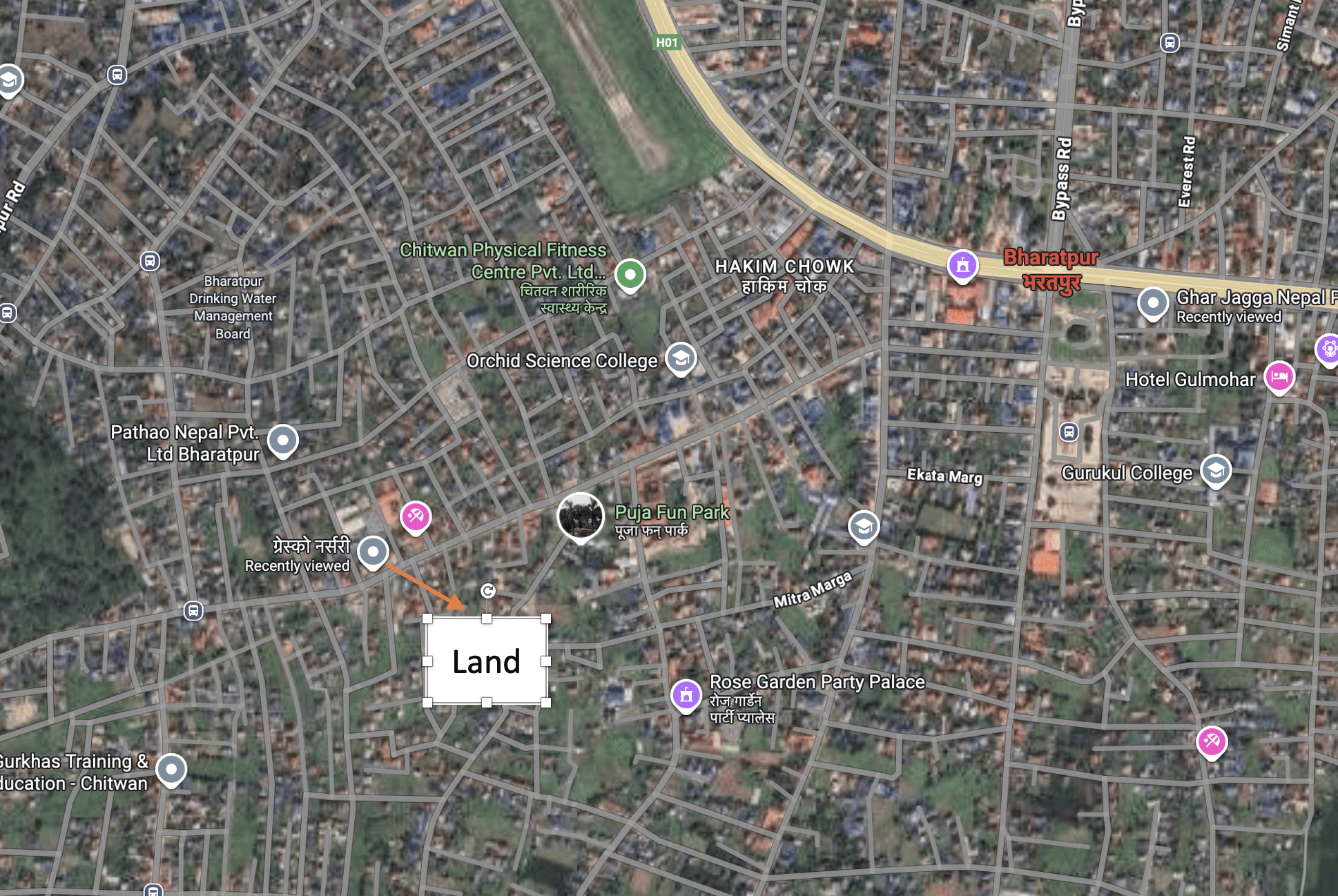Select the Land text box
The image size is (1338, 896).
[487, 661]
